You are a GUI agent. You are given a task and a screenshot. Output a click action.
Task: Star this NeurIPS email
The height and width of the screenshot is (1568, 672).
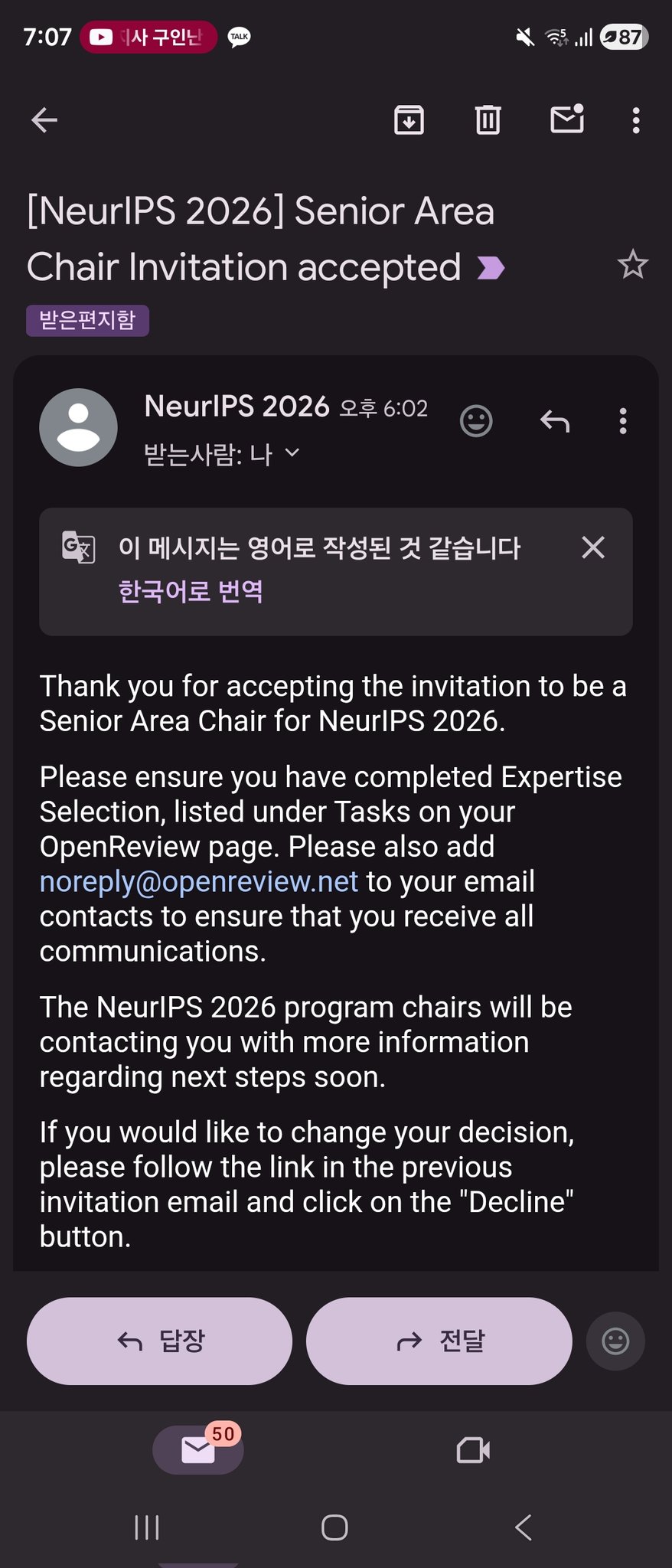632,265
